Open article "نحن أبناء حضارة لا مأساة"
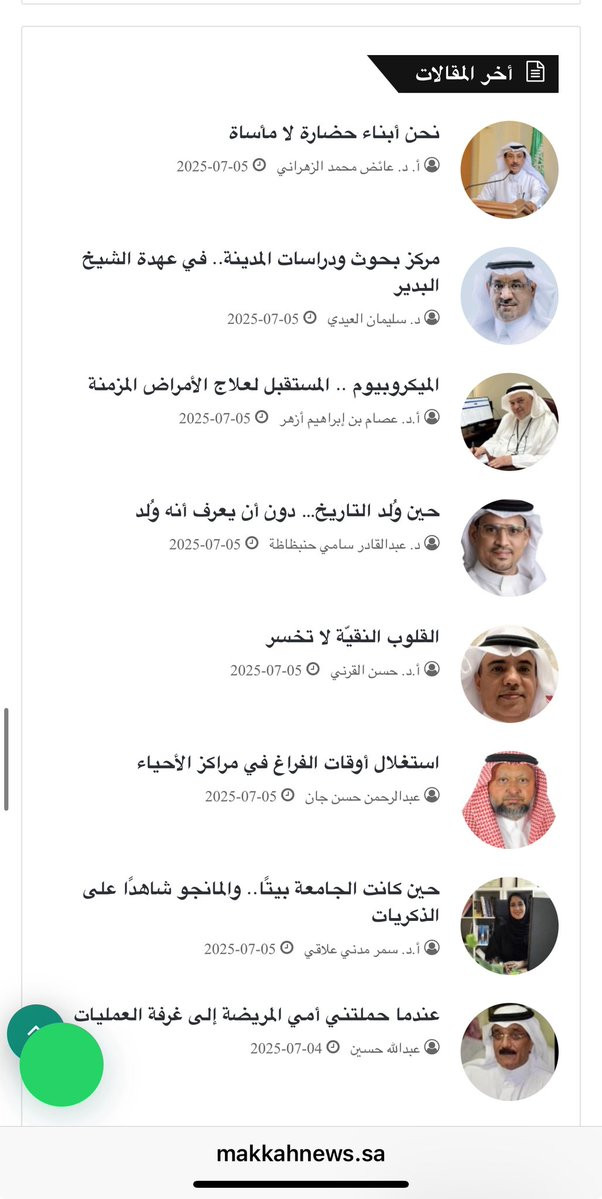602x1199 pixels. coord(334,132)
